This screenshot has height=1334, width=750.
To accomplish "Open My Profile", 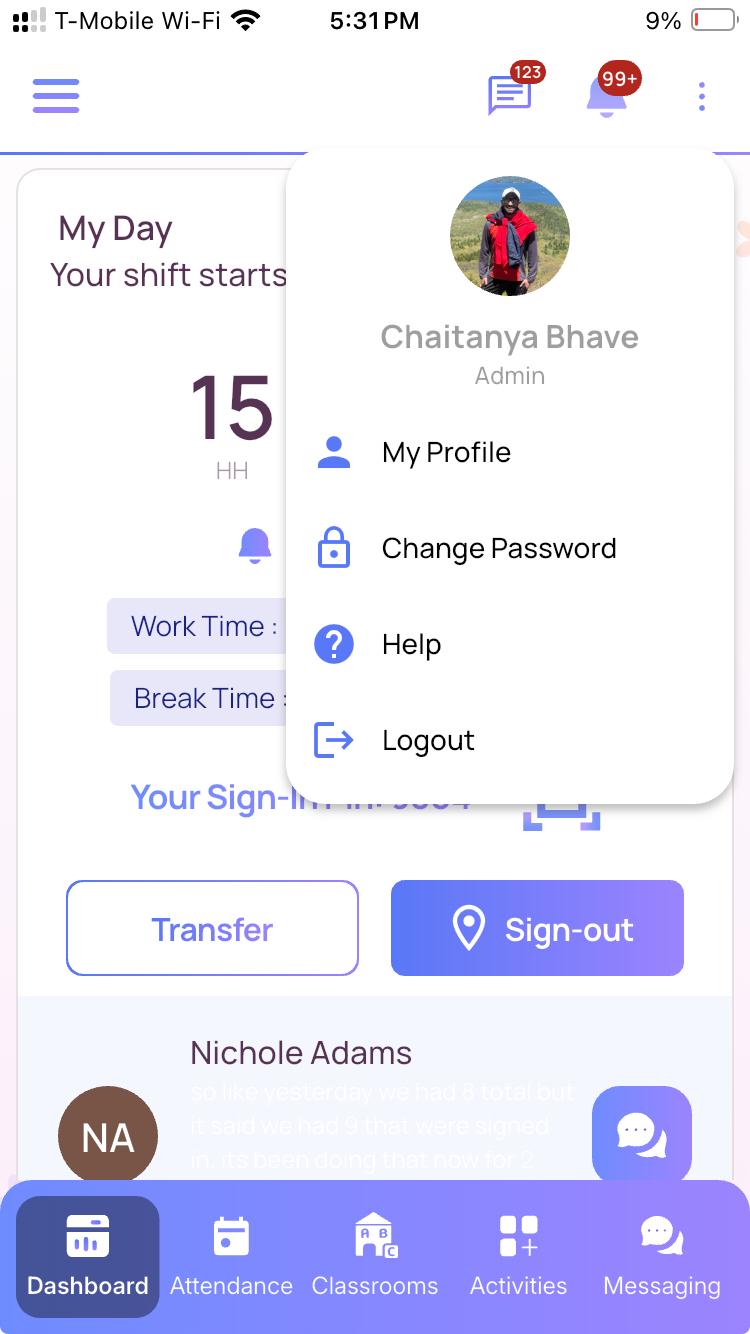I will tap(446, 453).
